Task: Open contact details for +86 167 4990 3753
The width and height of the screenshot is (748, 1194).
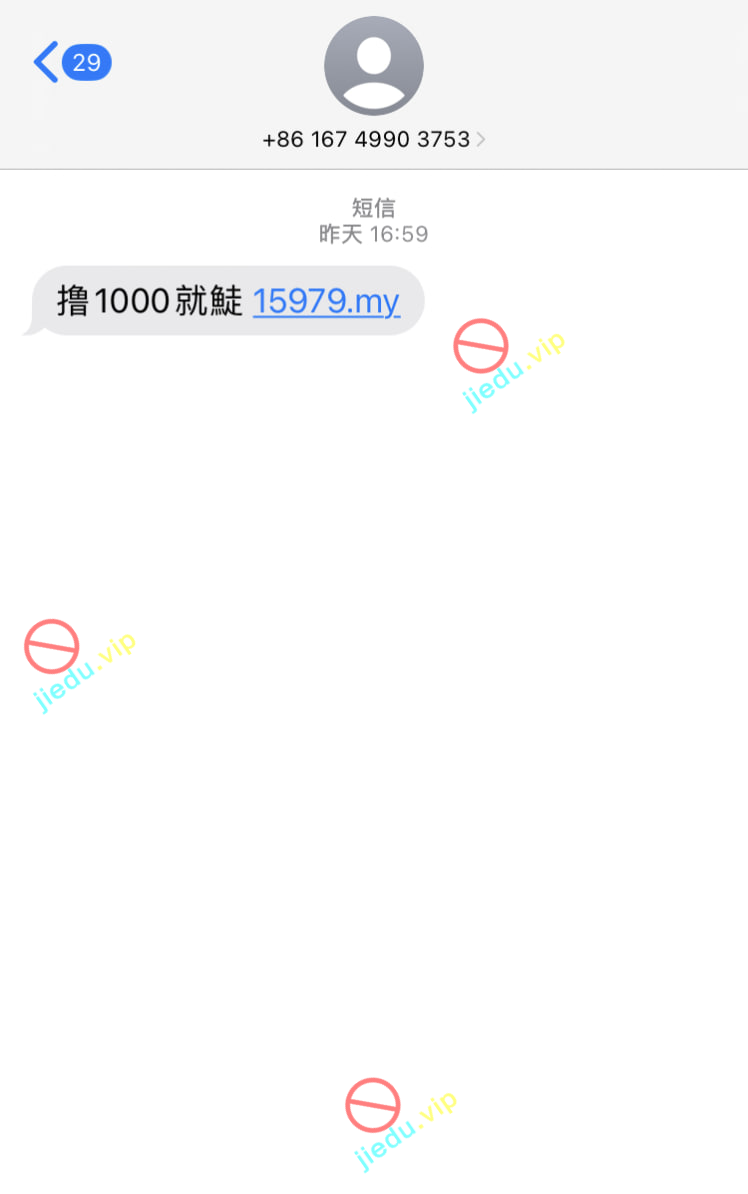Action: pyautogui.click(x=373, y=139)
